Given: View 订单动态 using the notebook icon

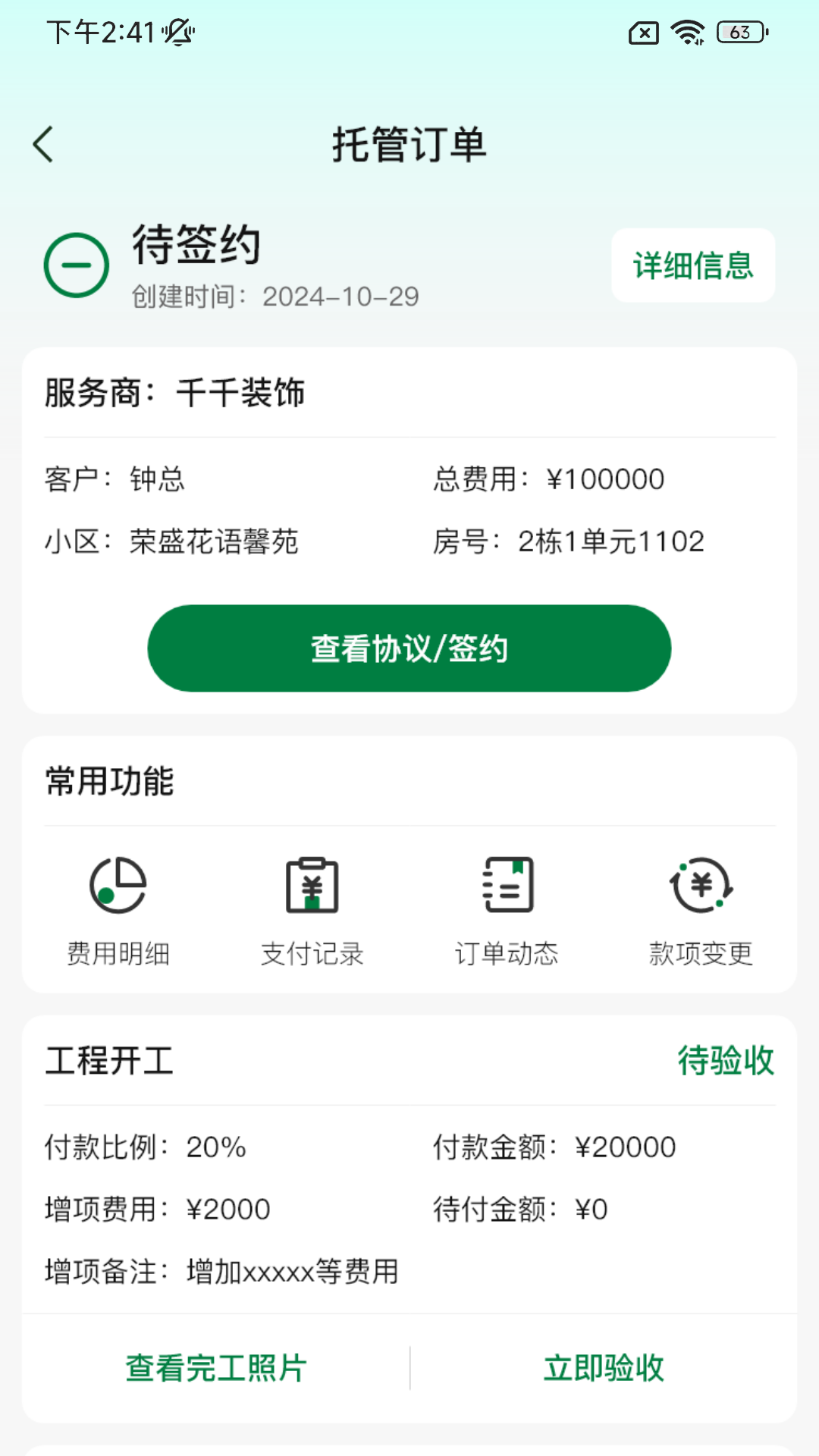Looking at the screenshot, I should 507,902.
